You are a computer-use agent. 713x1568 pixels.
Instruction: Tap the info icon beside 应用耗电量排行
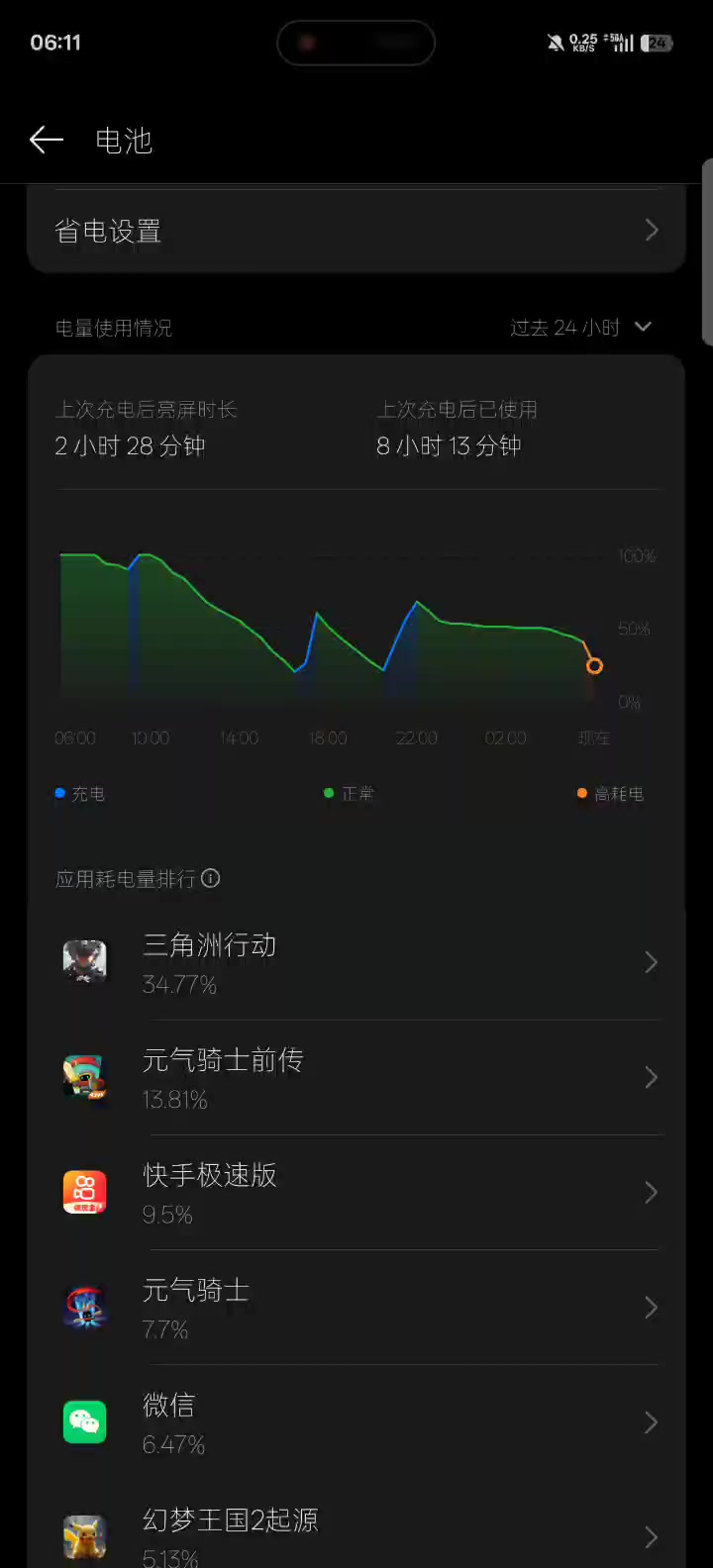[211, 878]
